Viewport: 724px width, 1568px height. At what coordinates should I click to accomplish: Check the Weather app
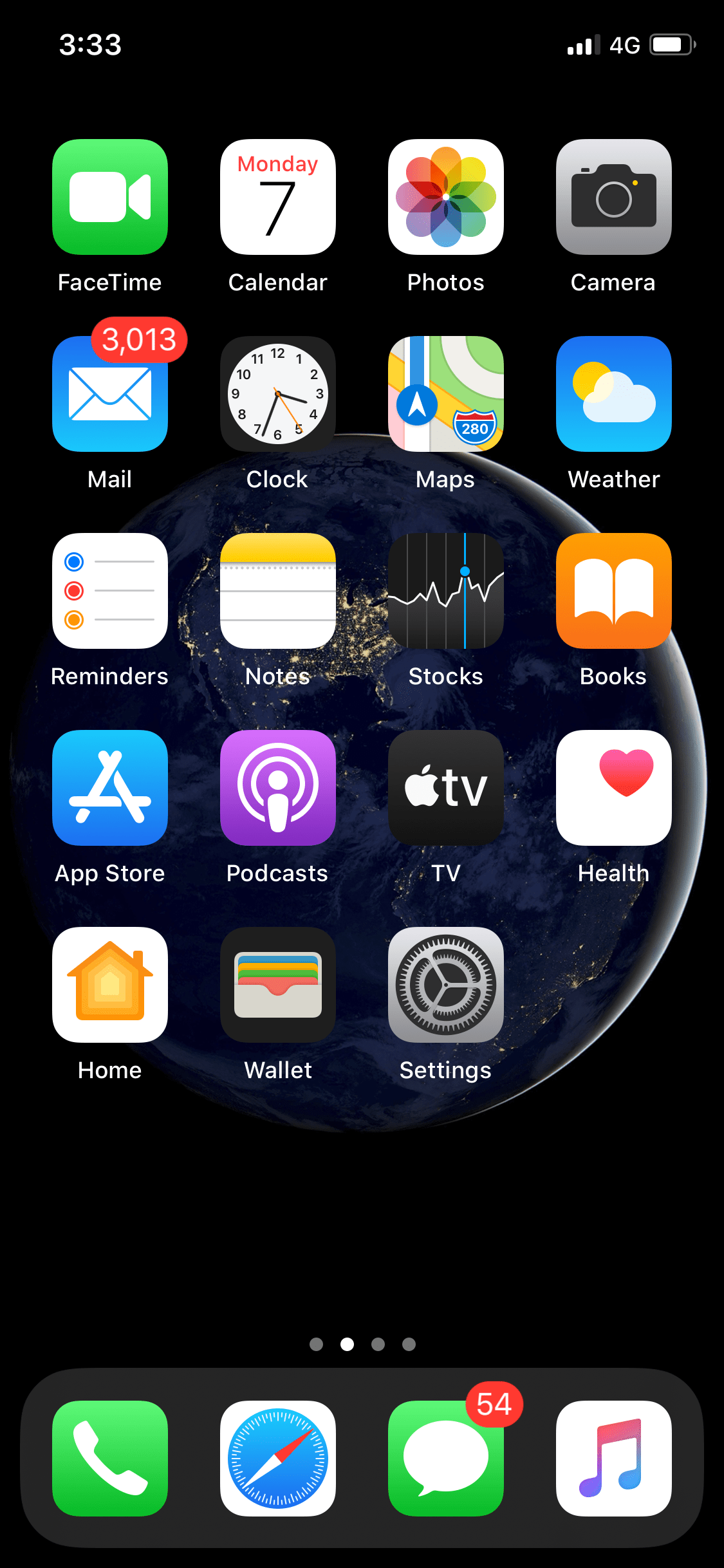(x=614, y=394)
